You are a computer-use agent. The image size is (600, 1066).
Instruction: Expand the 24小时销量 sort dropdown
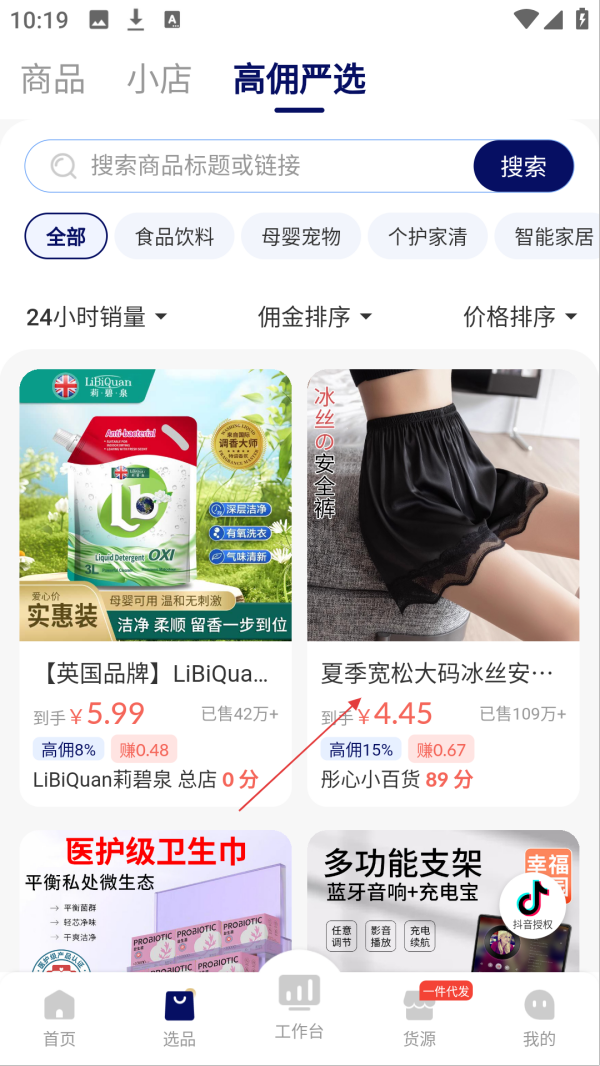point(96,317)
